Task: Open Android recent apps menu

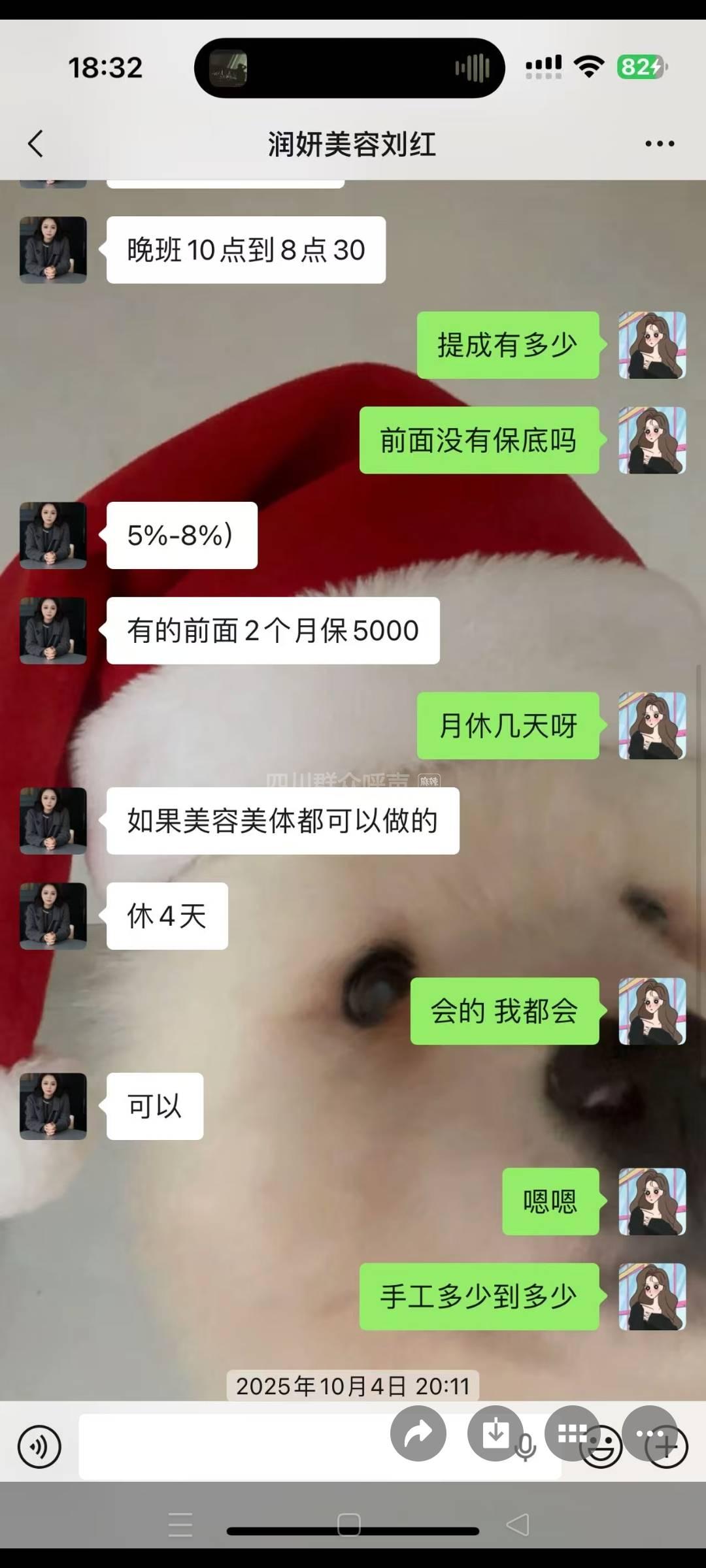Action: (x=180, y=1525)
